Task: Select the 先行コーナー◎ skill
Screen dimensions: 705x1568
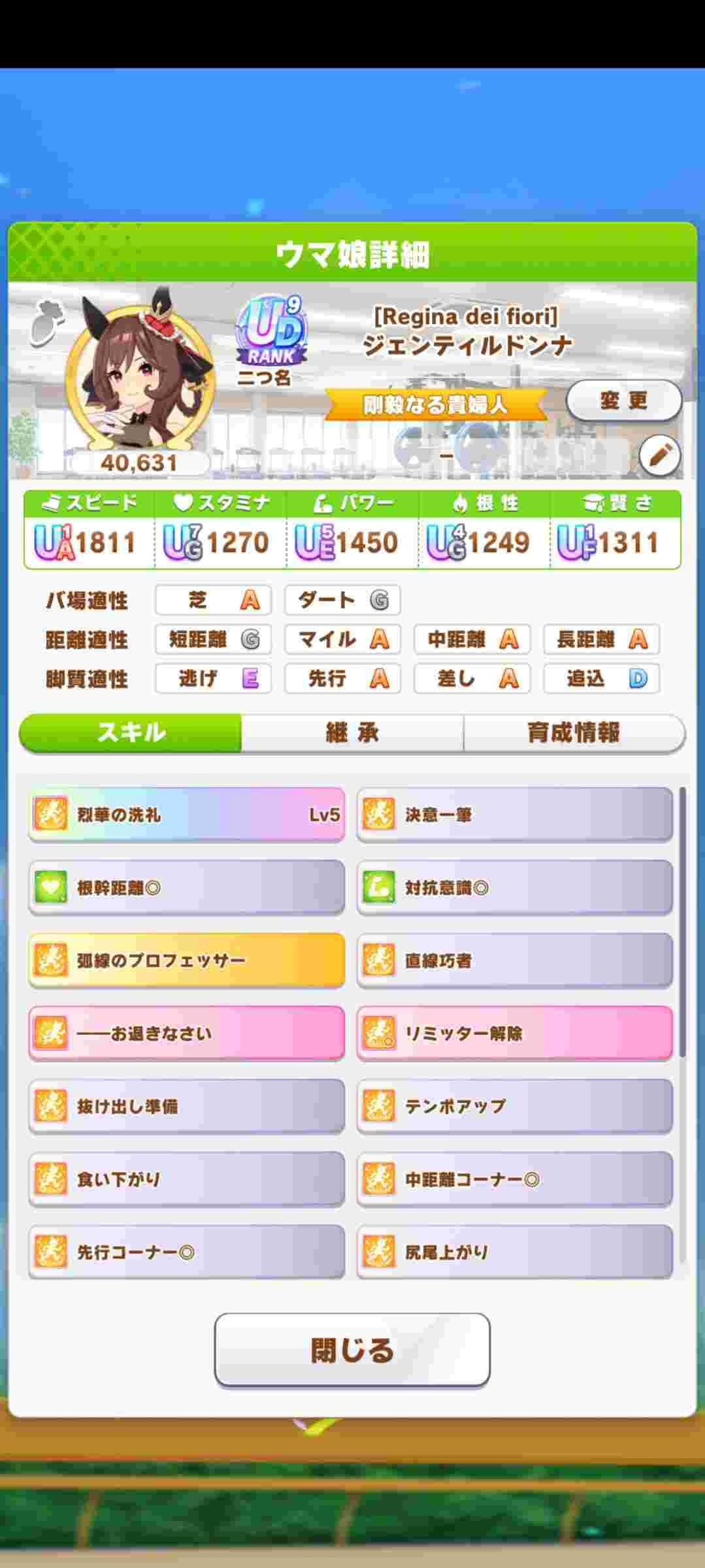Action: coord(186,1252)
